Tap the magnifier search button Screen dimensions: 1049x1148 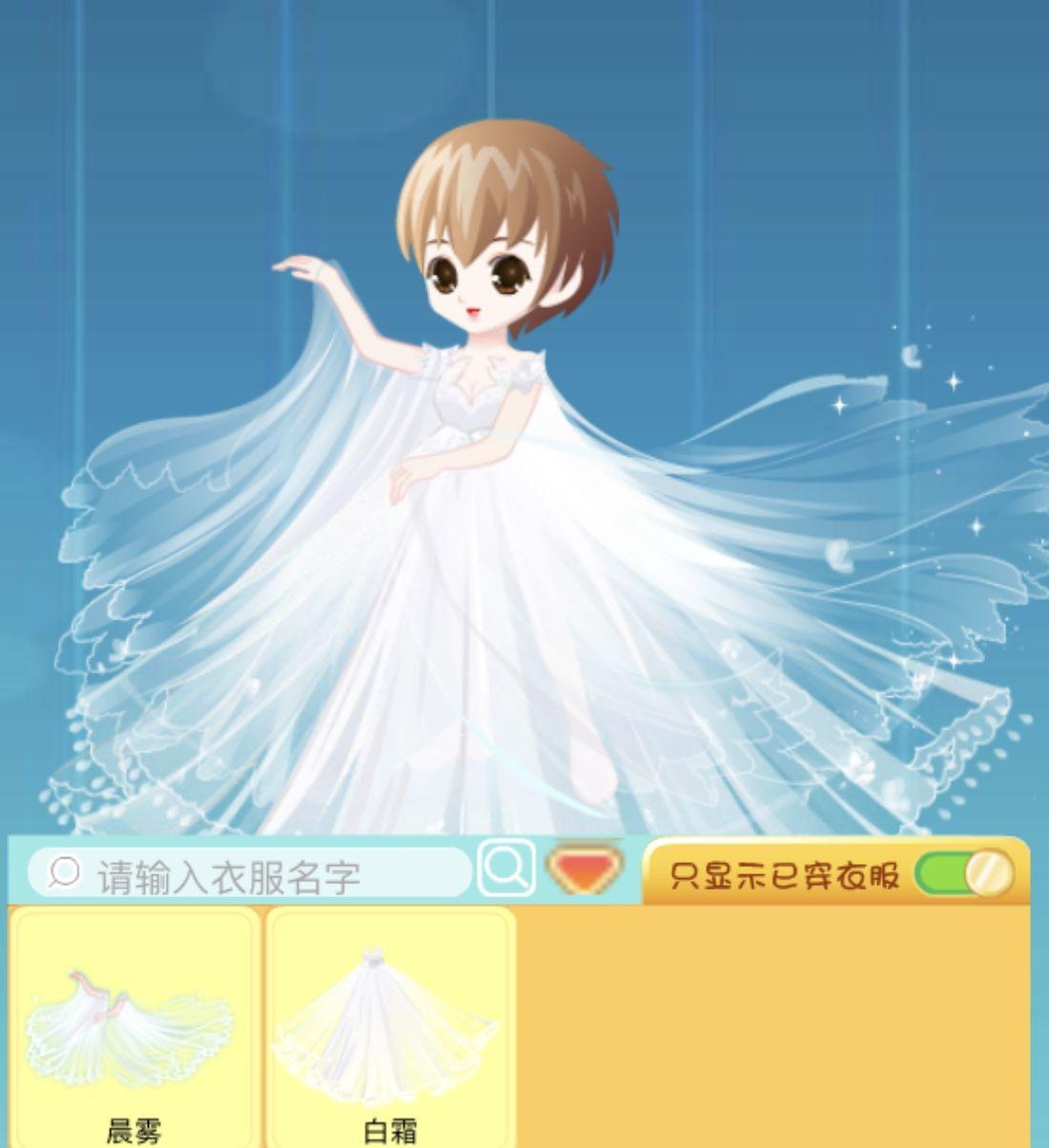pos(505,869)
